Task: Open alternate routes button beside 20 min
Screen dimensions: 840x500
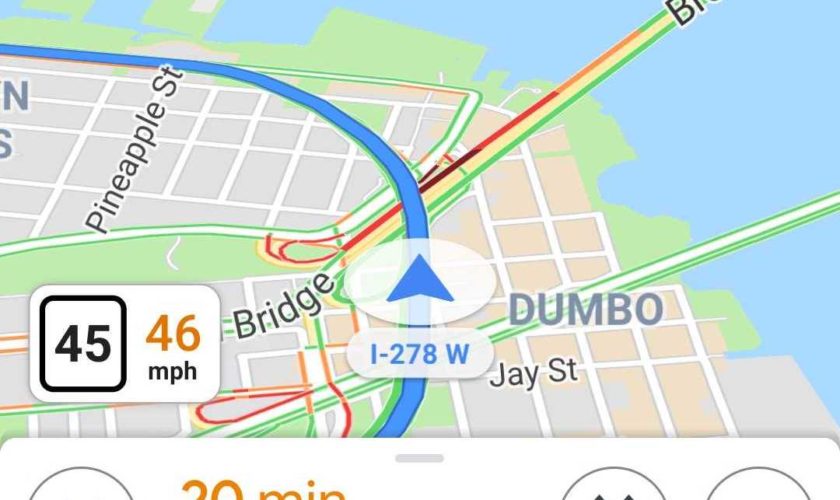Action: click(611, 488)
